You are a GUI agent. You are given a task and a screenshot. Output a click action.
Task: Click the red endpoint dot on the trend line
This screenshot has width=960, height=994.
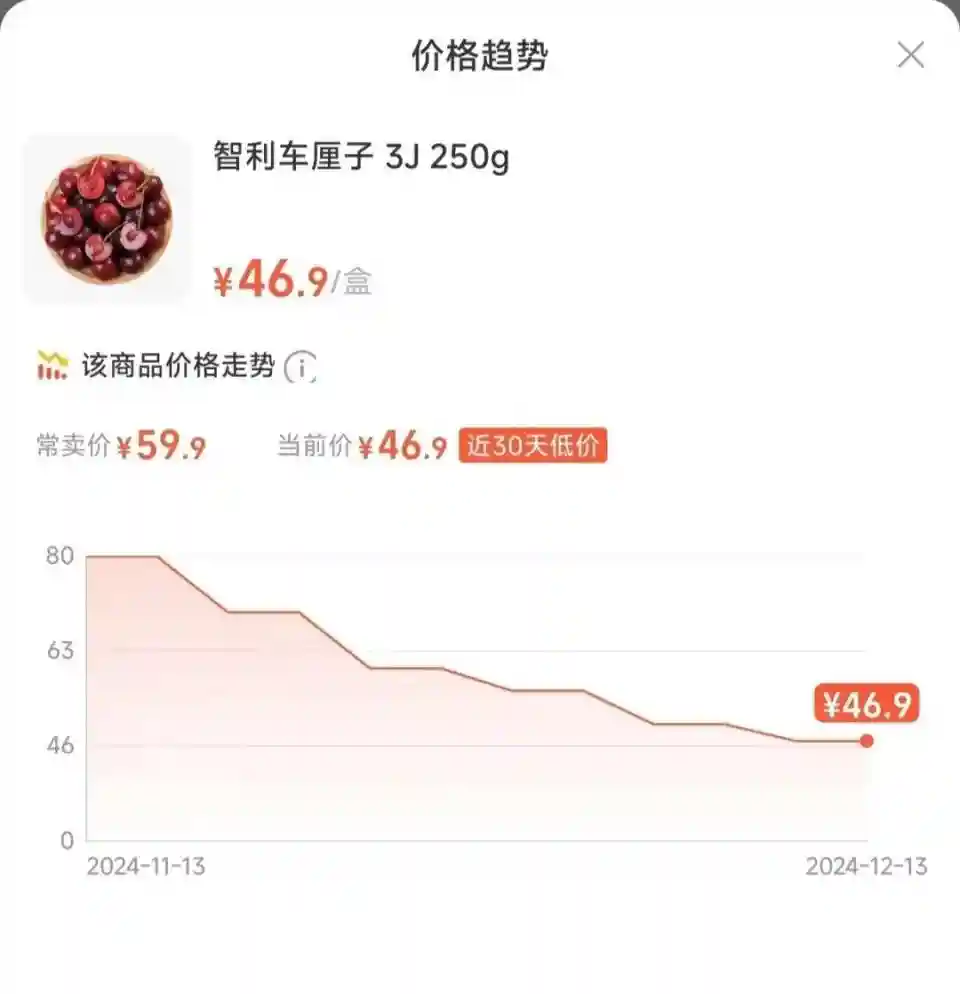(868, 741)
